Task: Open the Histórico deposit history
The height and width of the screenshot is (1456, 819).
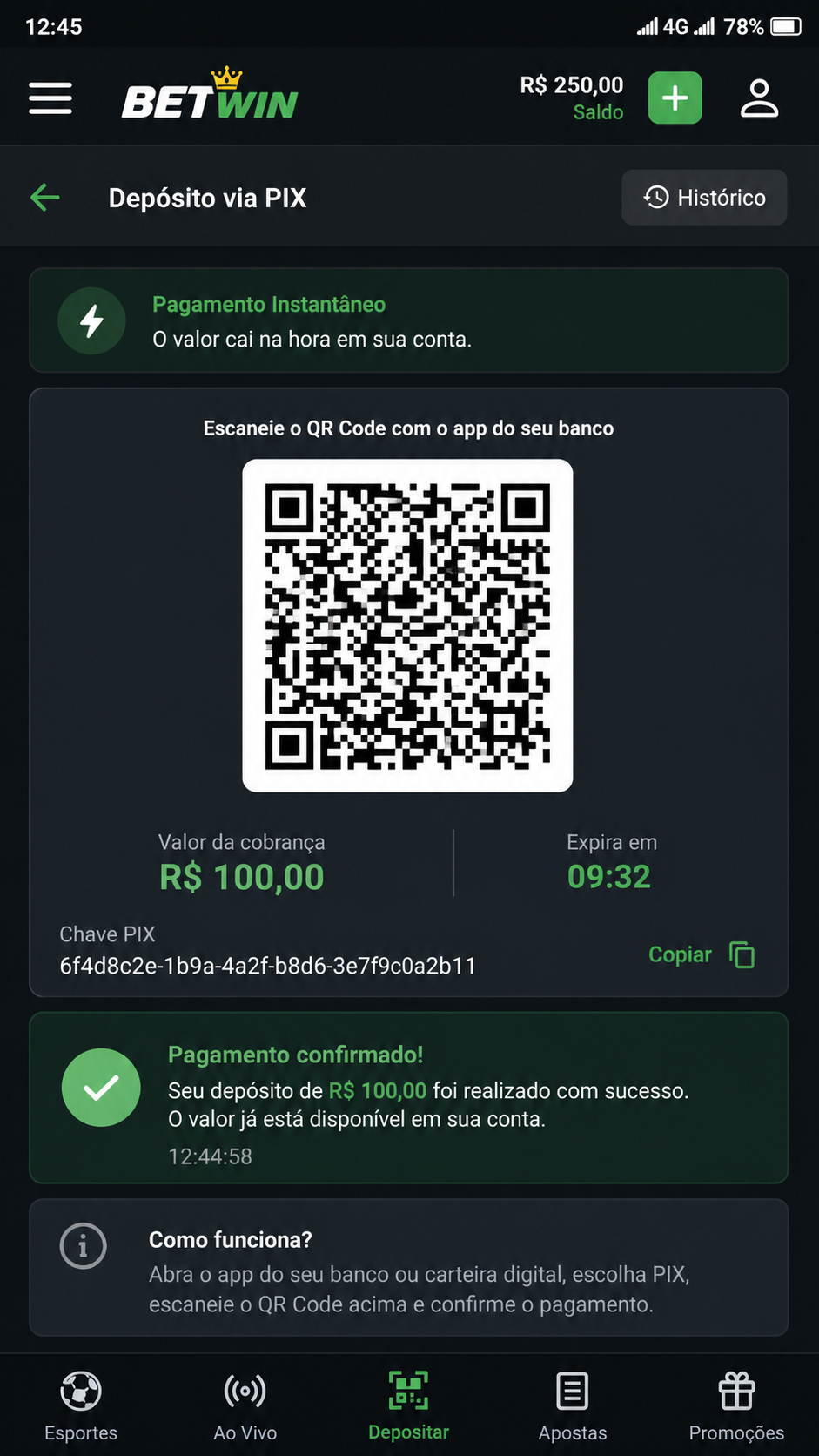Action: click(x=704, y=198)
